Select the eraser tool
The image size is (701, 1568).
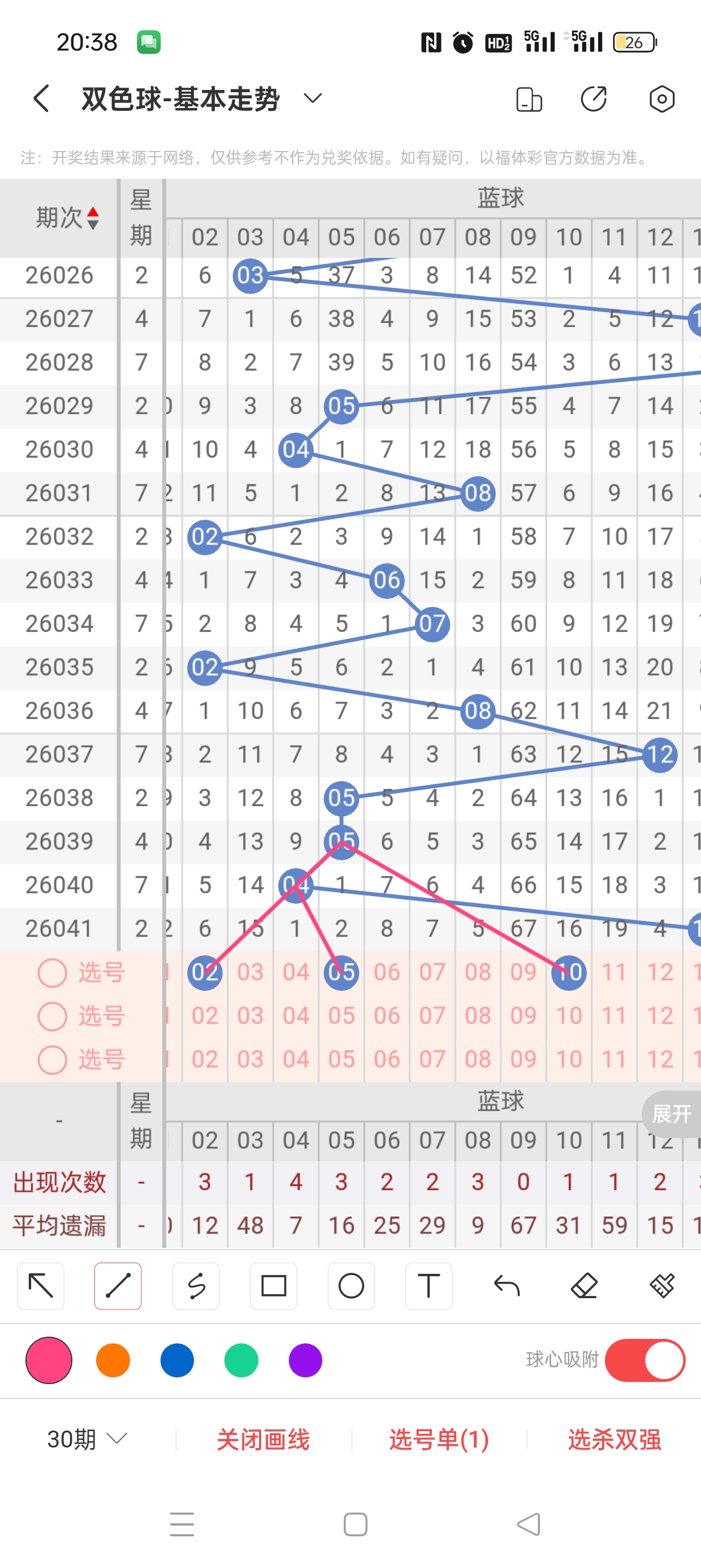[x=584, y=1286]
